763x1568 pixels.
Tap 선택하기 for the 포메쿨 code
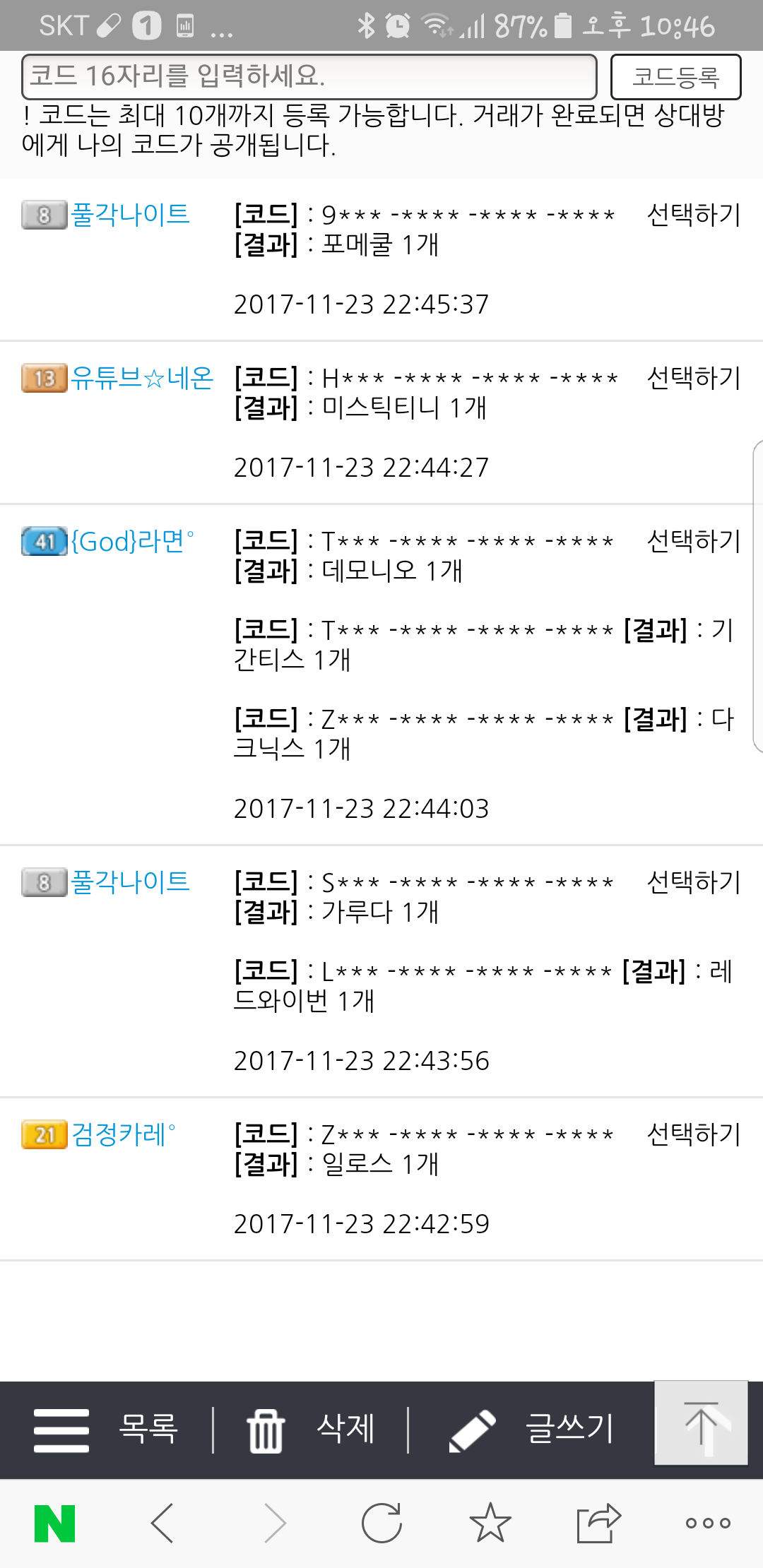coord(694,215)
